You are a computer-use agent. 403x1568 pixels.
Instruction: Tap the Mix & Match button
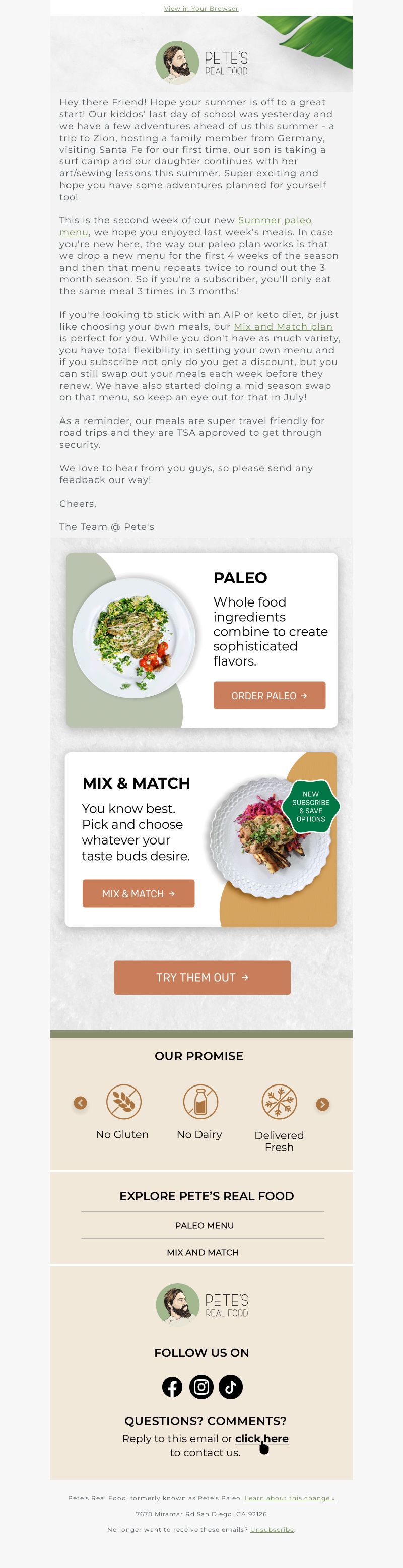pos(139,893)
